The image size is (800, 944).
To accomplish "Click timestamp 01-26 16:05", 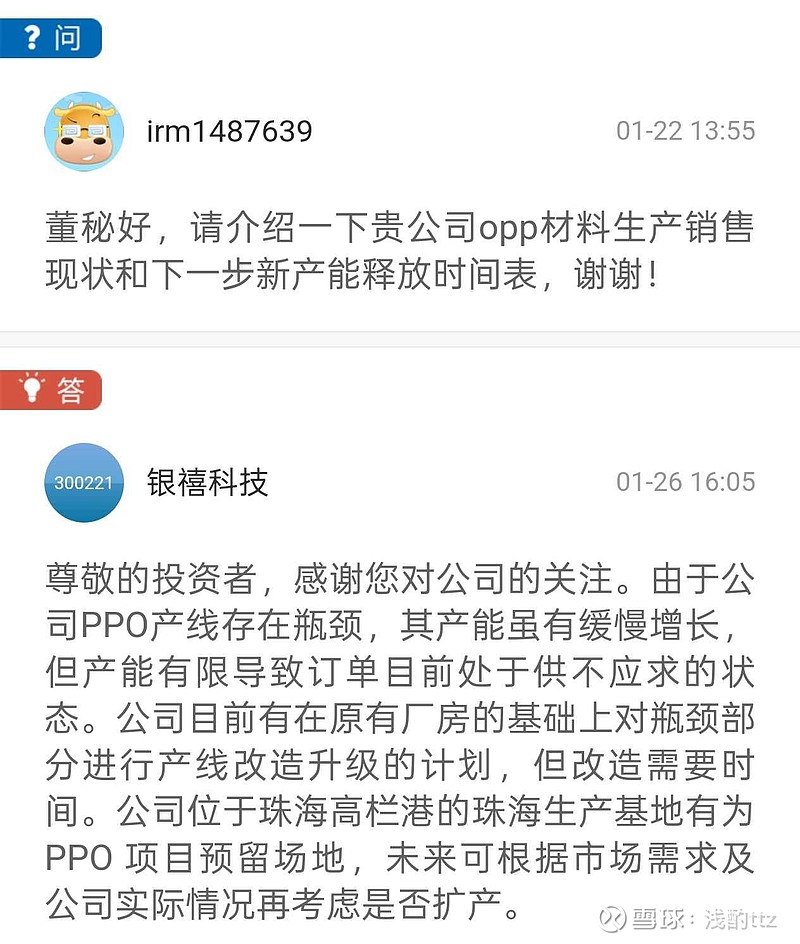I will click(x=685, y=481).
